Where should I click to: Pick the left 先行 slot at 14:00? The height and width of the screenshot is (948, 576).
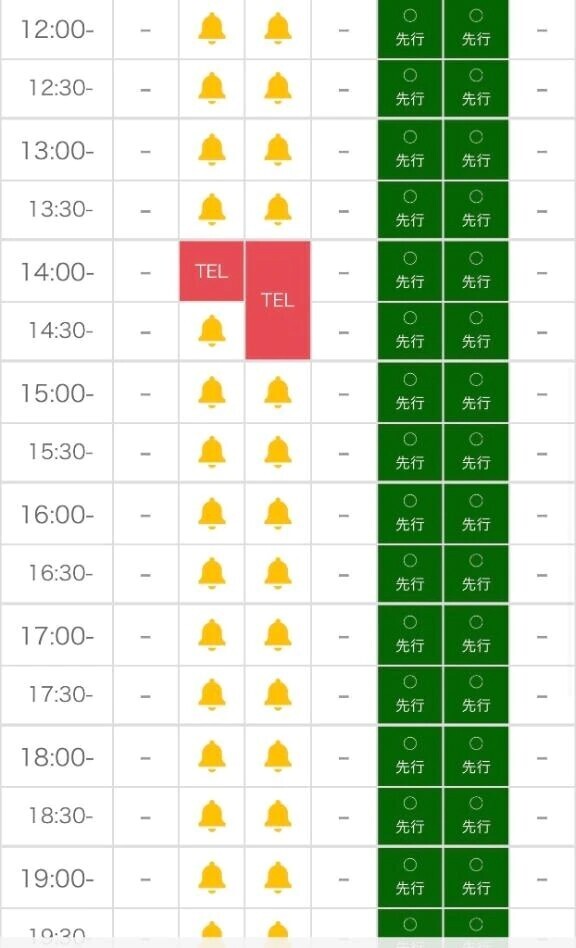[410, 271]
